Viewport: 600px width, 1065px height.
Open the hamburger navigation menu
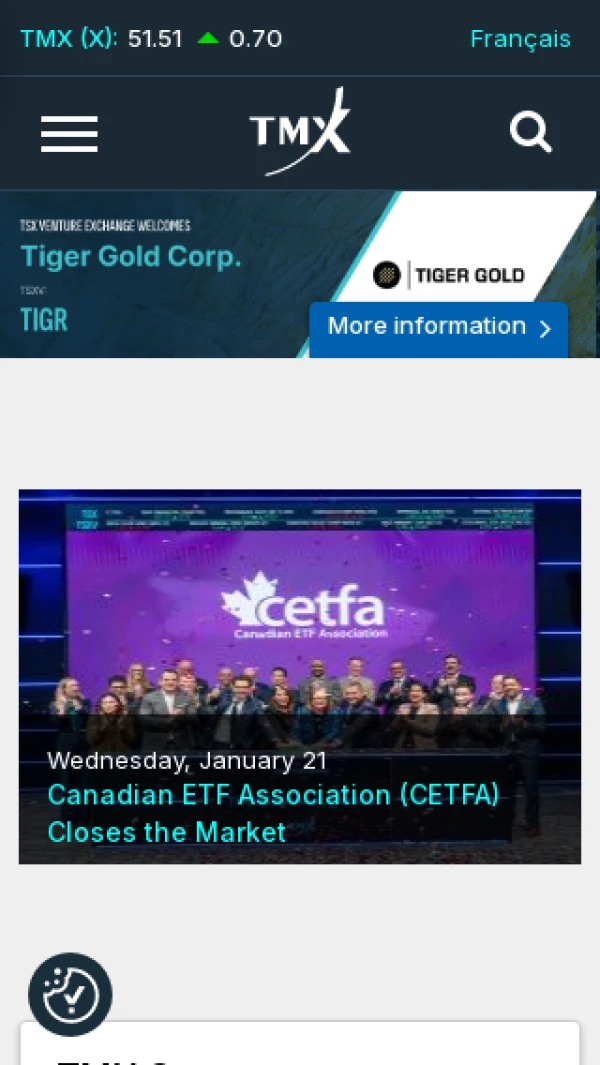(x=69, y=133)
